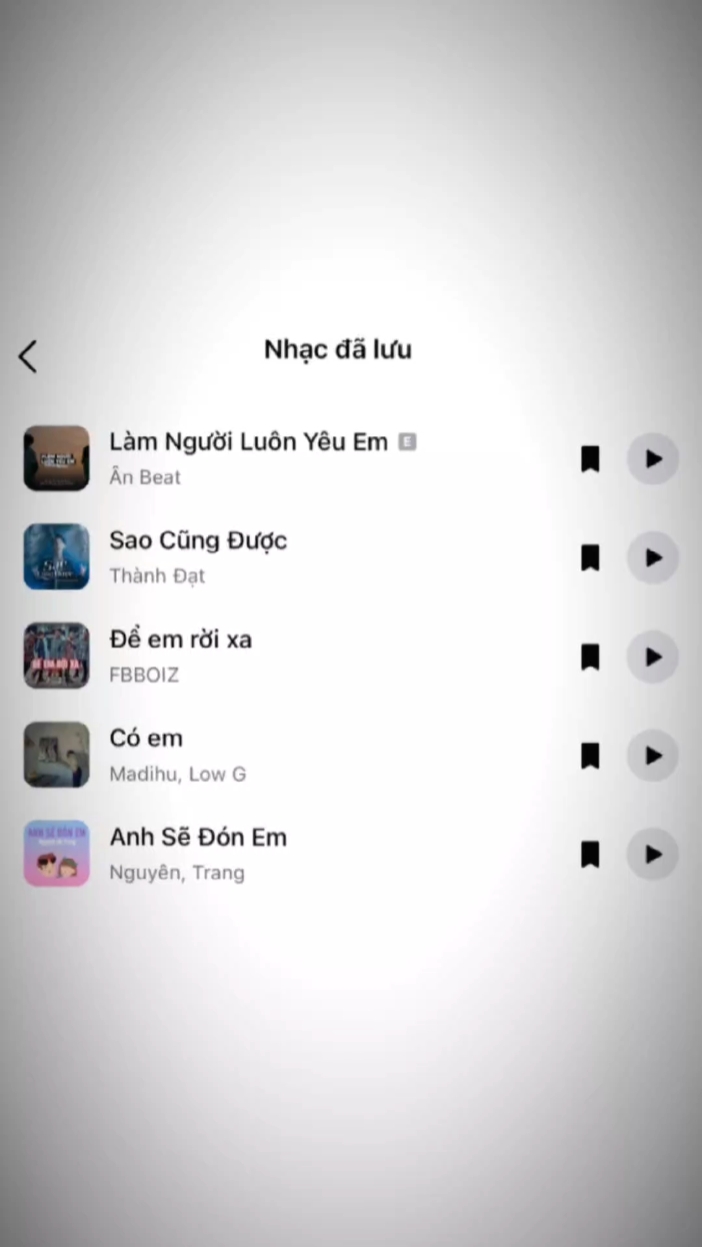Remove bookmark for Sao Cũng Được

pyautogui.click(x=590, y=558)
